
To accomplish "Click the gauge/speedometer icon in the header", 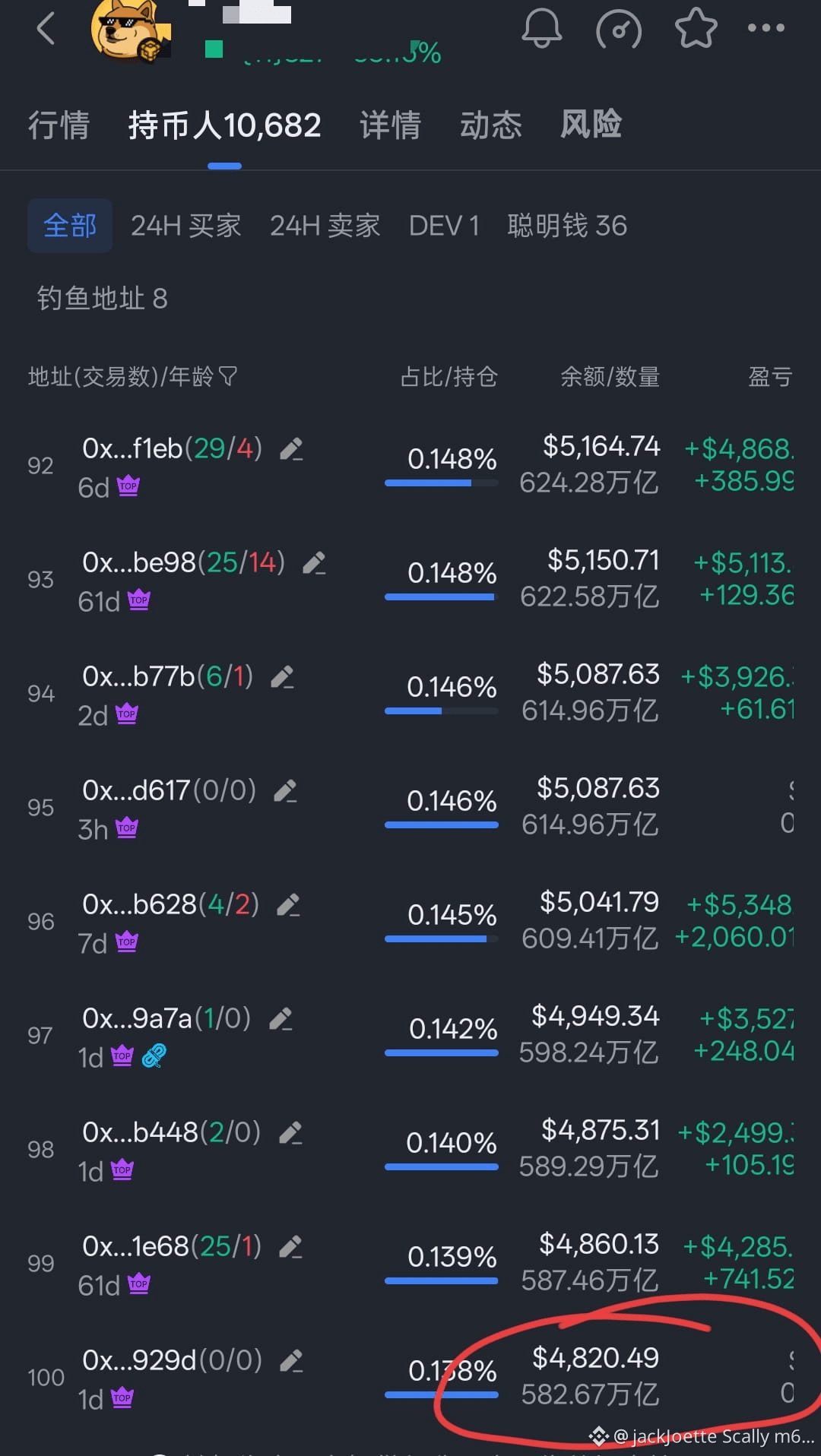I will point(619,27).
